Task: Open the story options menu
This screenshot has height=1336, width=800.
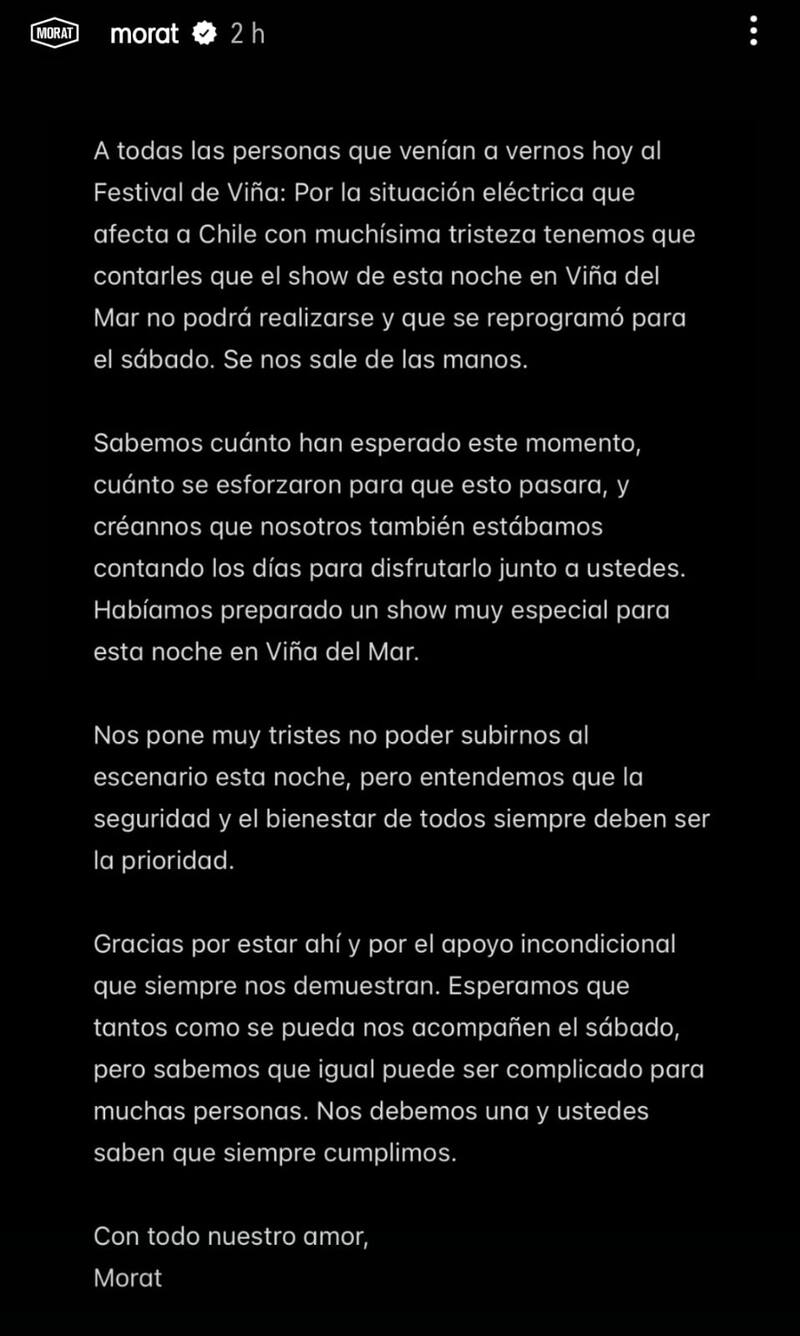Action: pyautogui.click(x=753, y=31)
